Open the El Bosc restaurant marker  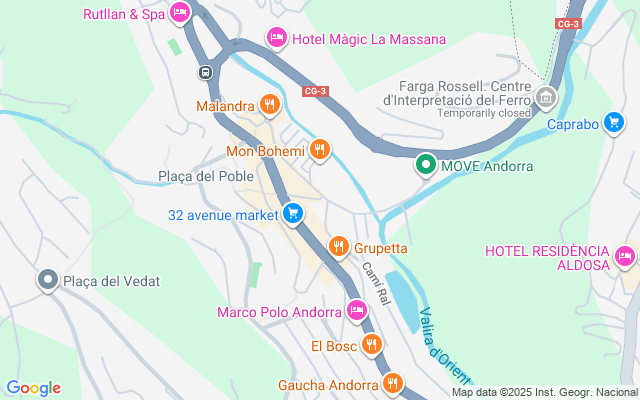pos(372,345)
